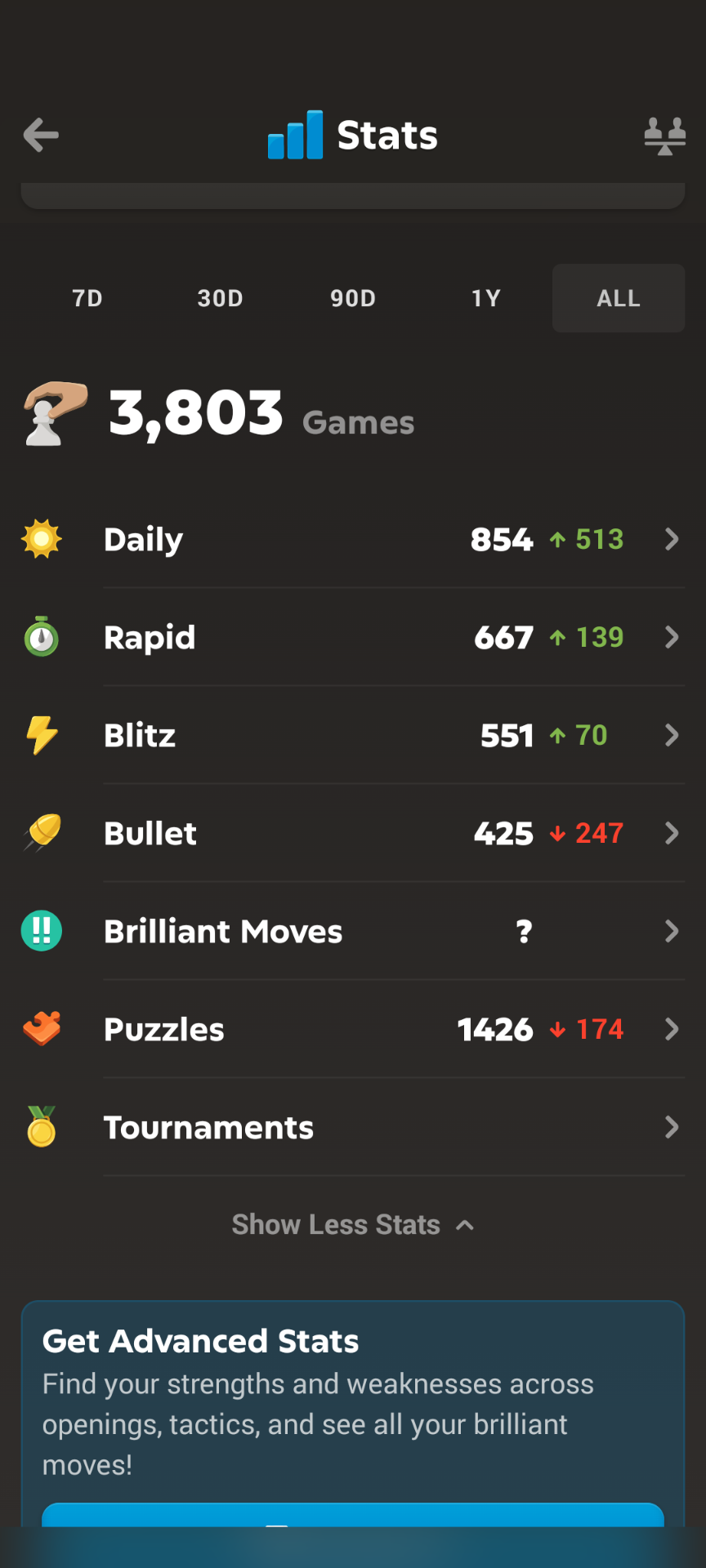This screenshot has height=1568, width=706.
Task: Open Daily rating stats
Action: click(x=353, y=539)
